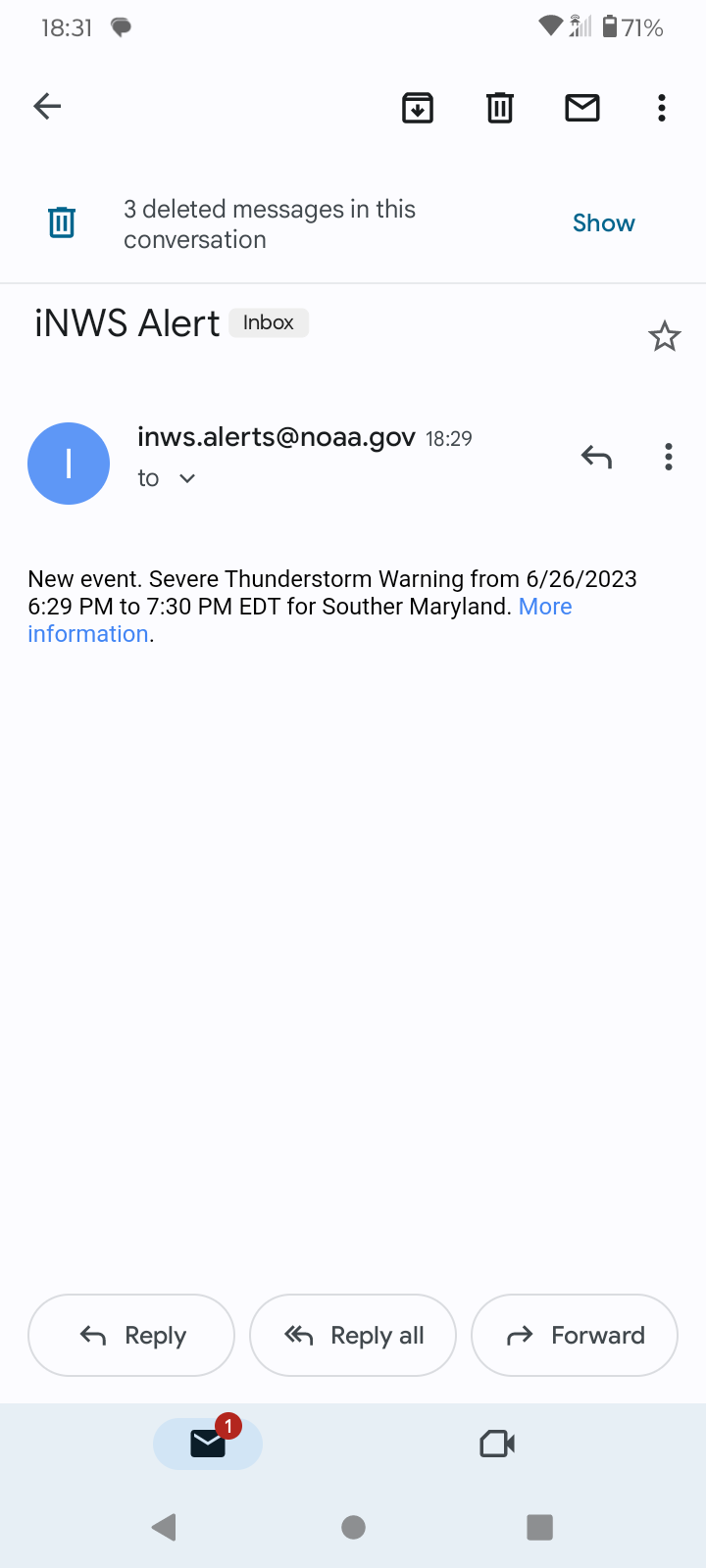
Task: Tap the reply arrow beside the sender
Action: coord(596,457)
